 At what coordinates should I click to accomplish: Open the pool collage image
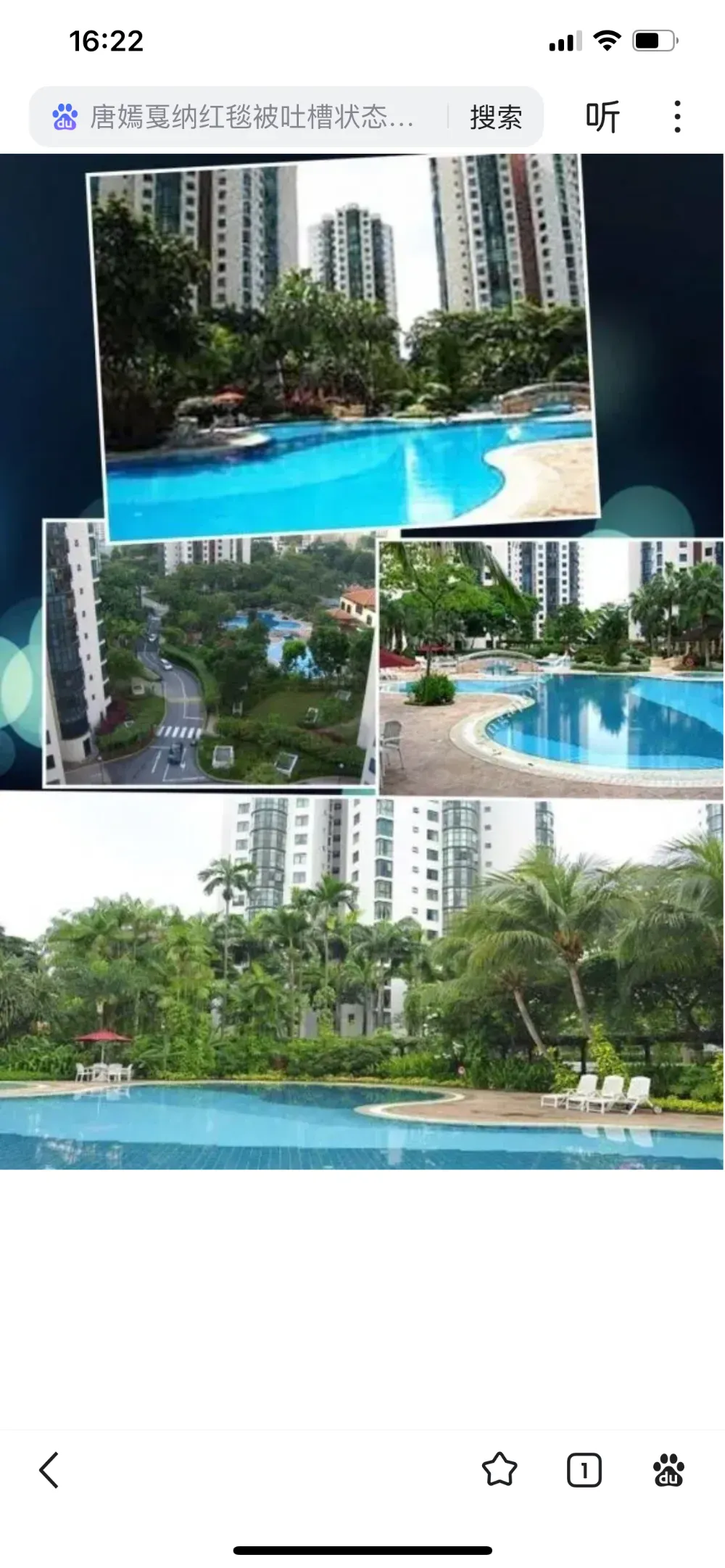(362, 476)
